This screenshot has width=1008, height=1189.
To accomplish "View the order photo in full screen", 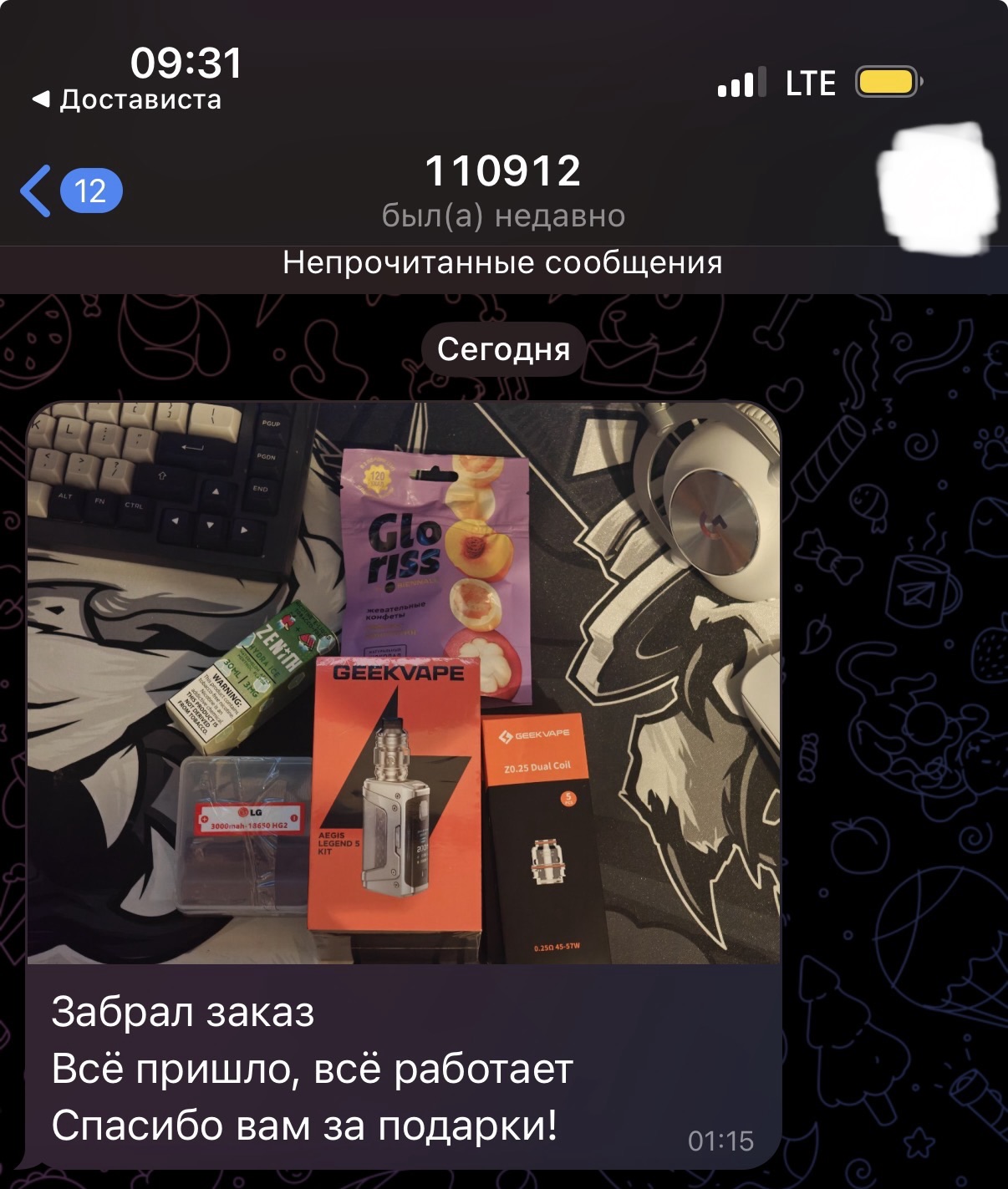I will [x=404, y=683].
